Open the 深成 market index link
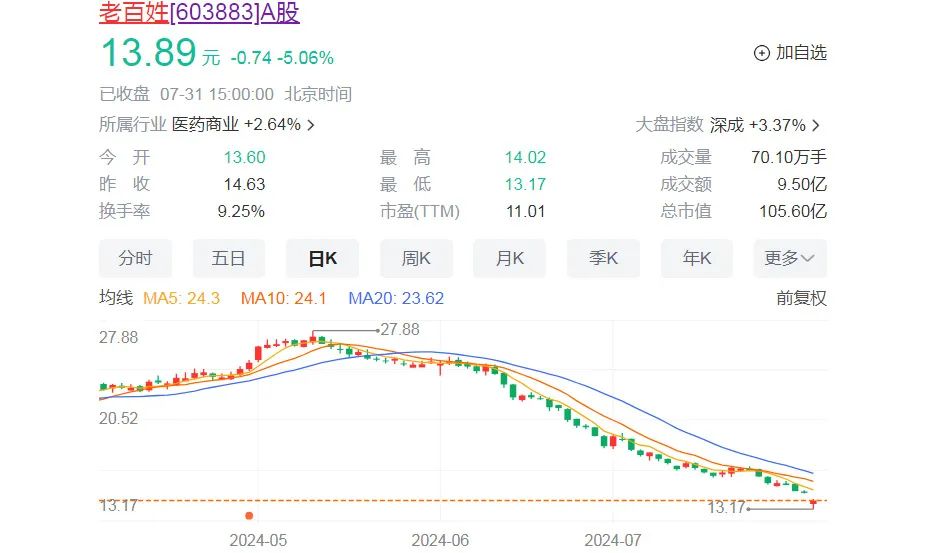This screenshot has width=930, height=553. pos(765,125)
